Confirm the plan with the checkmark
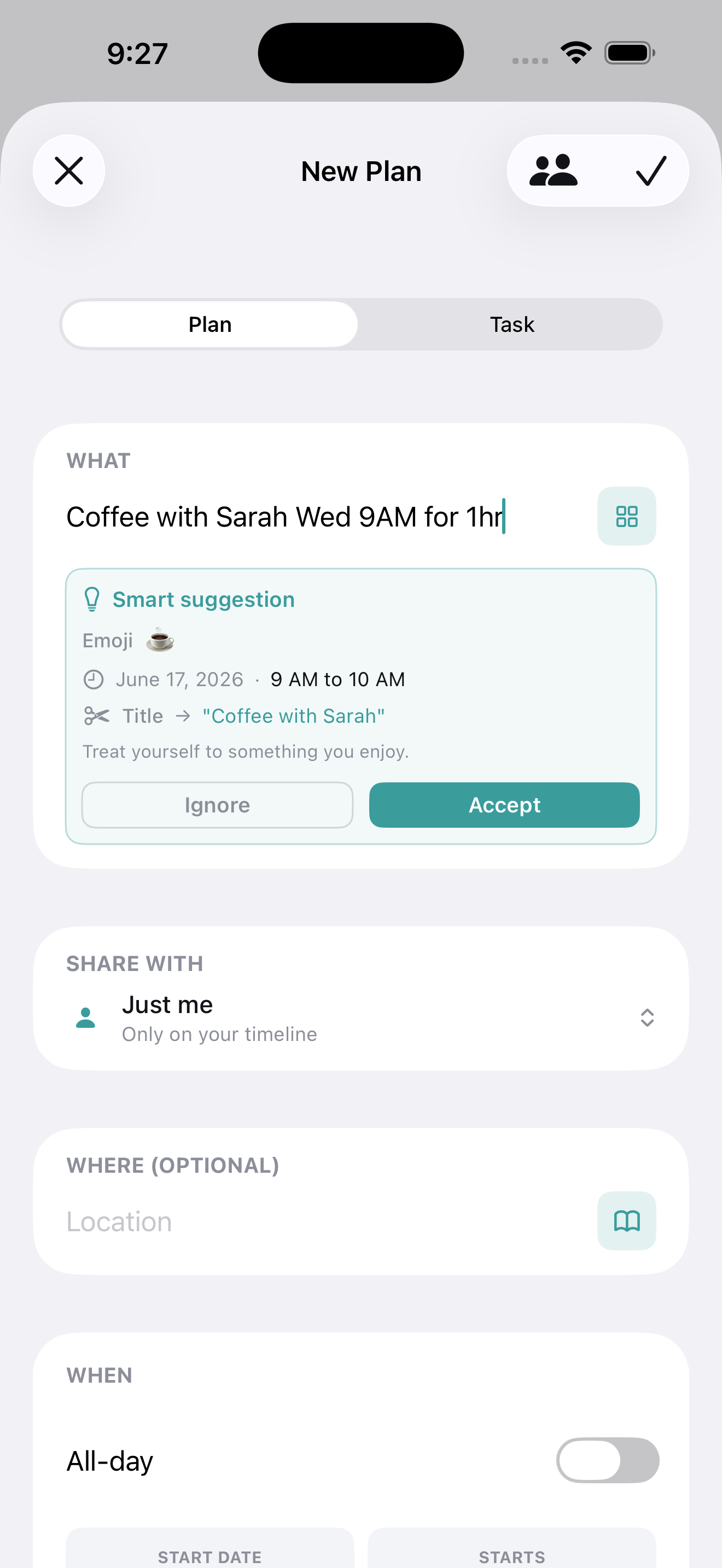 click(x=651, y=171)
